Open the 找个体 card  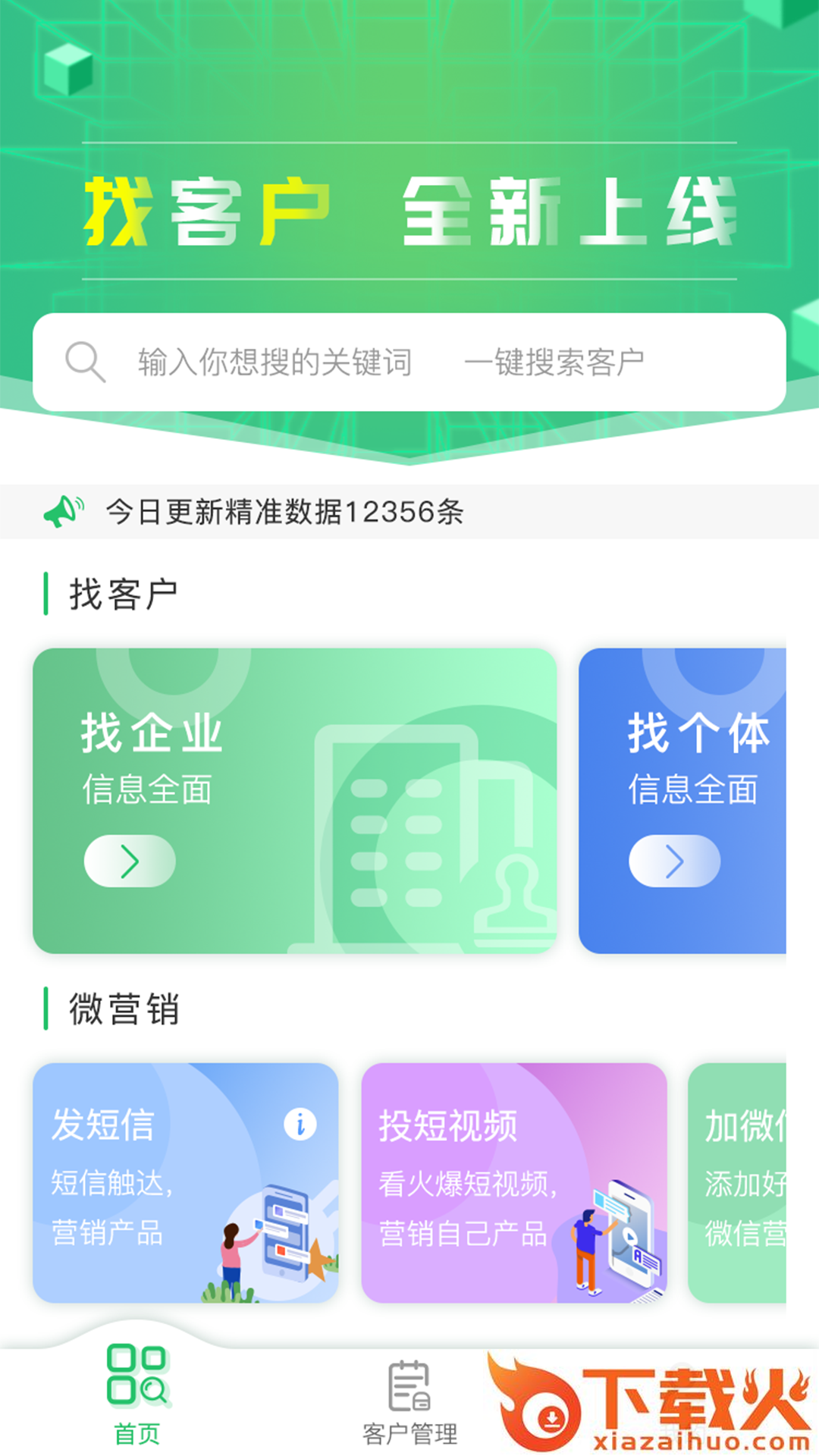pos(682,800)
